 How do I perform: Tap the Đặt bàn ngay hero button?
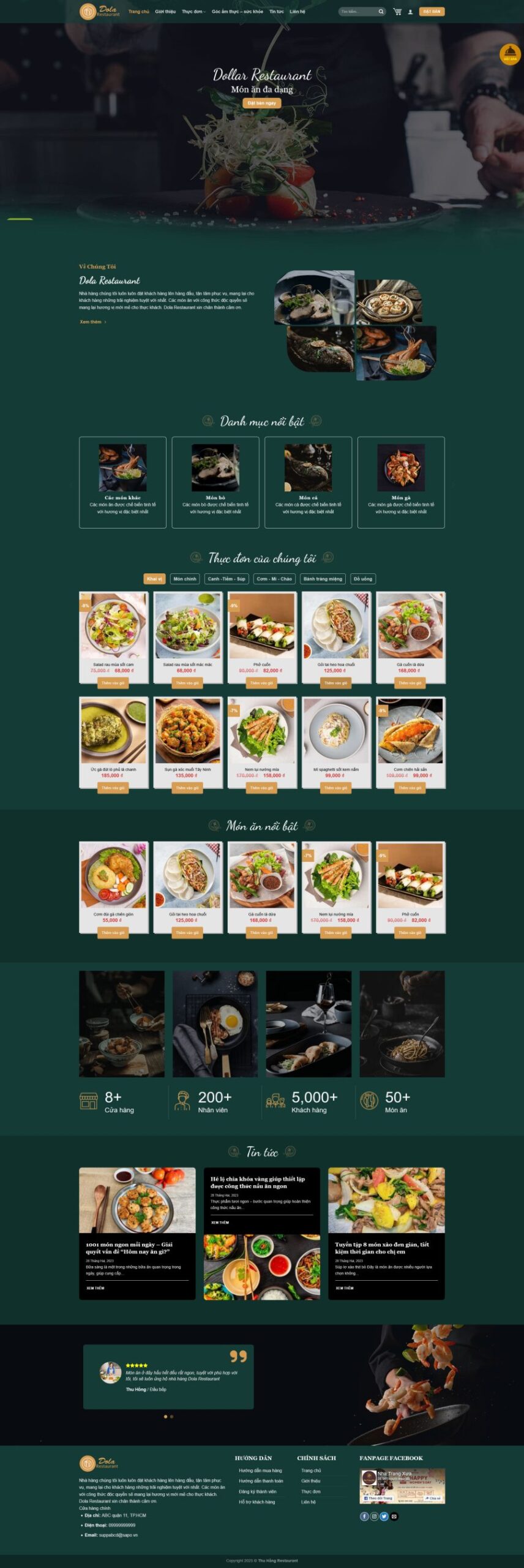[261, 103]
